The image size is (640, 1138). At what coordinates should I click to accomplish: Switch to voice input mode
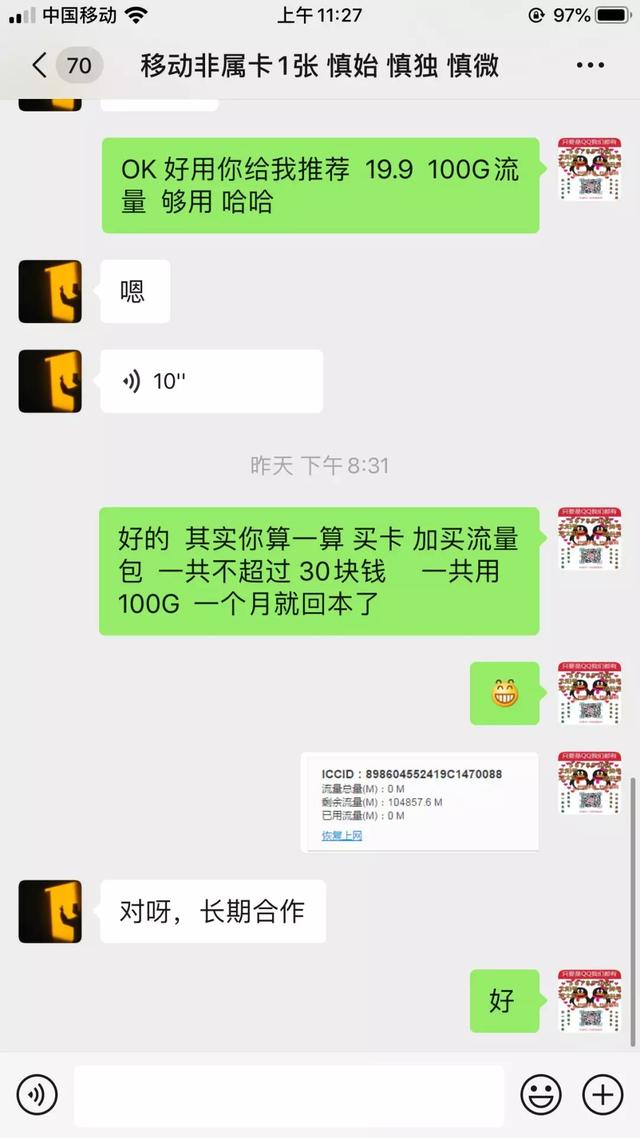click(x=37, y=1096)
